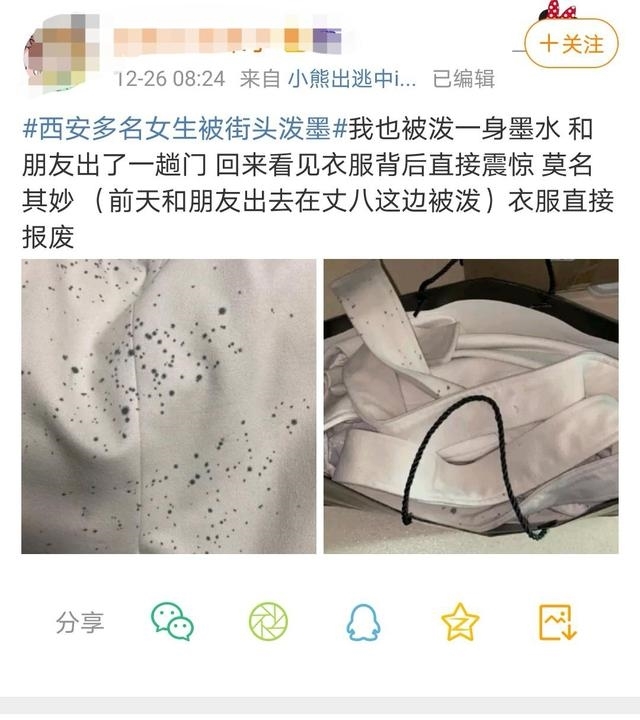640x720 pixels.
Task: Open the #西安多名女生被街头泼墨# hashtag
Action: (x=178, y=129)
